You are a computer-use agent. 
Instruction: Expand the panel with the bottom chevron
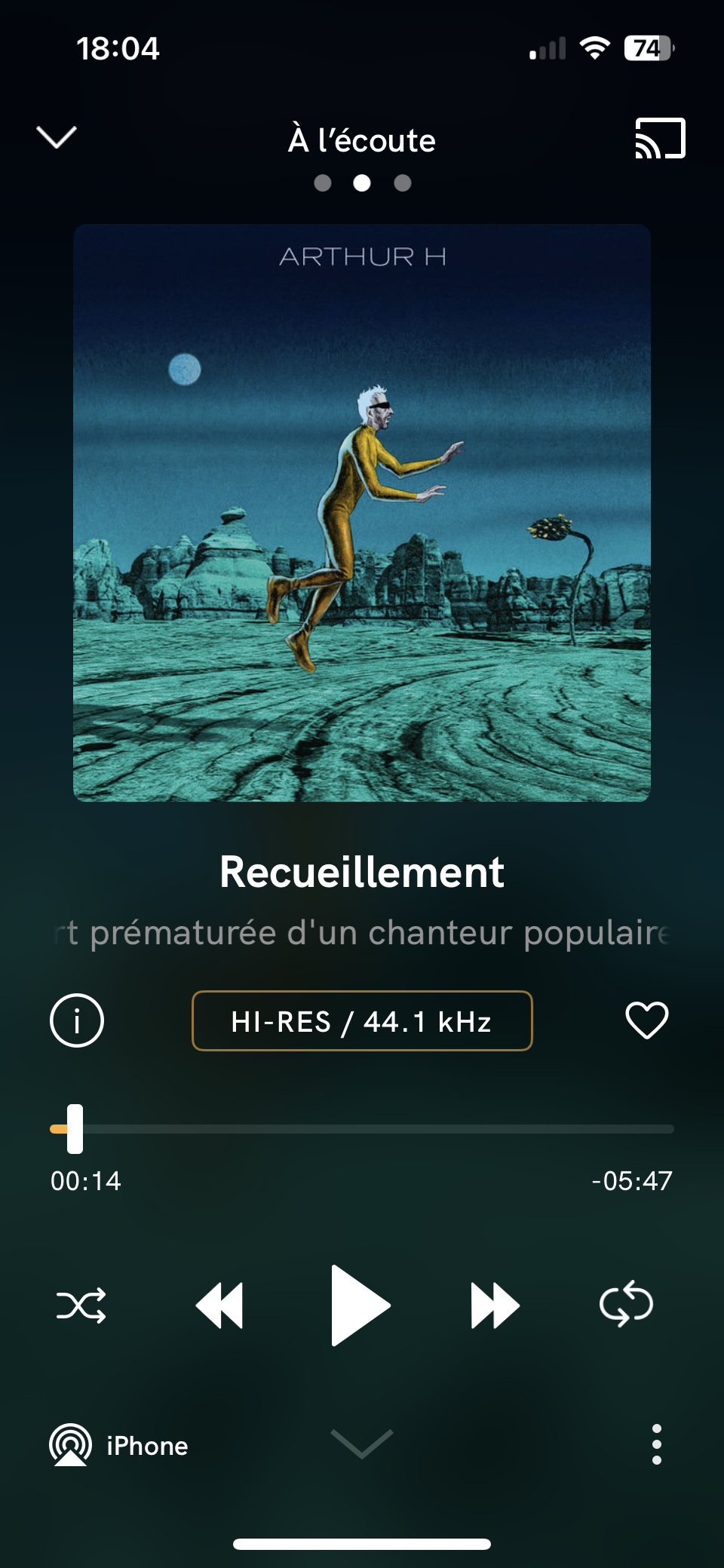tap(362, 1444)
